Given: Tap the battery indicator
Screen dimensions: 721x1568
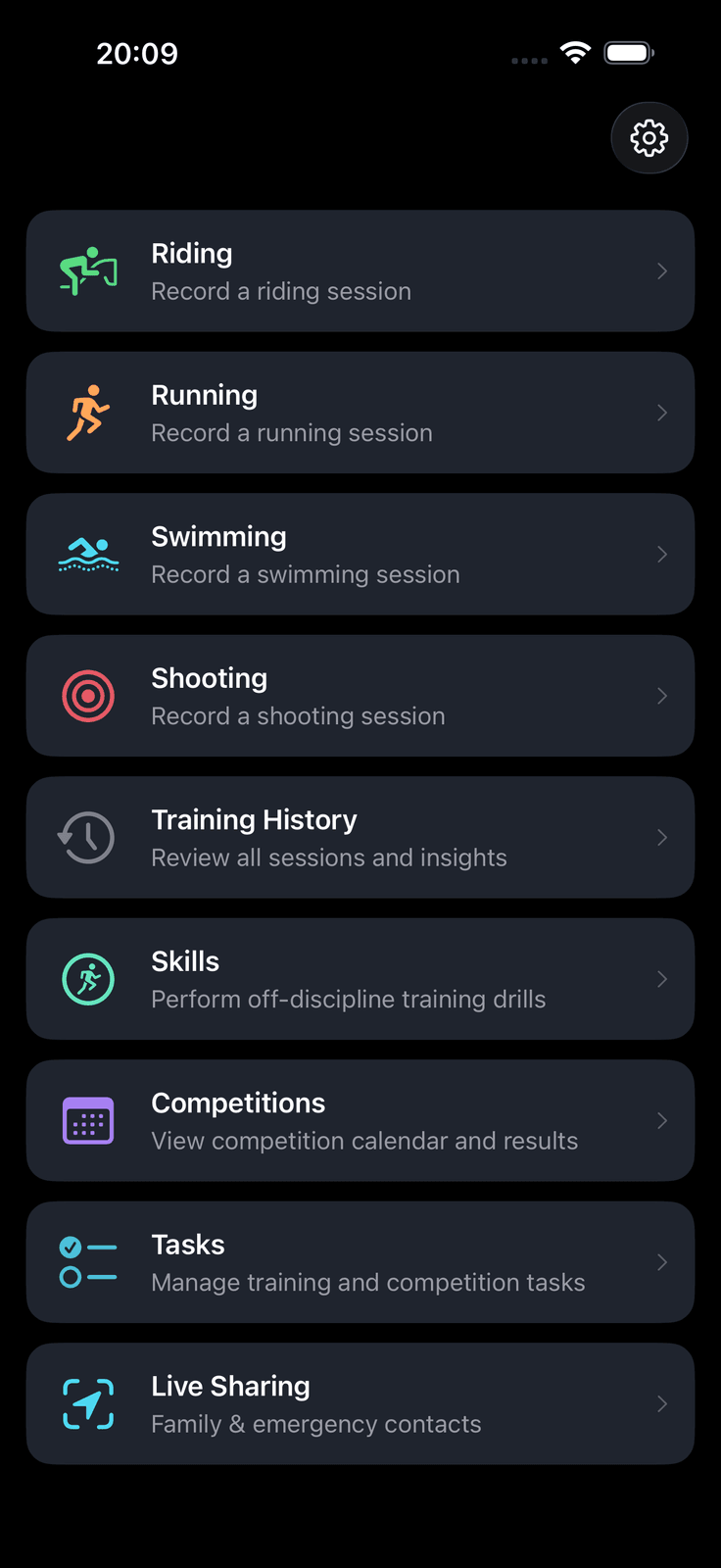Looking at the screenshot, I should 628,52.
